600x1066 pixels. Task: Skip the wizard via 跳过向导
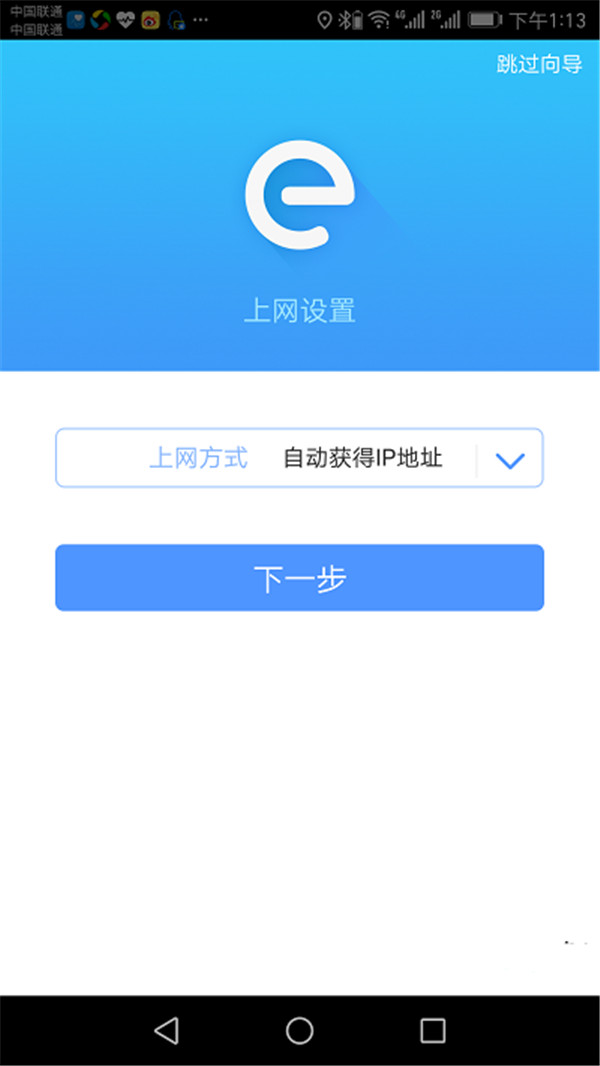(539, 65)
